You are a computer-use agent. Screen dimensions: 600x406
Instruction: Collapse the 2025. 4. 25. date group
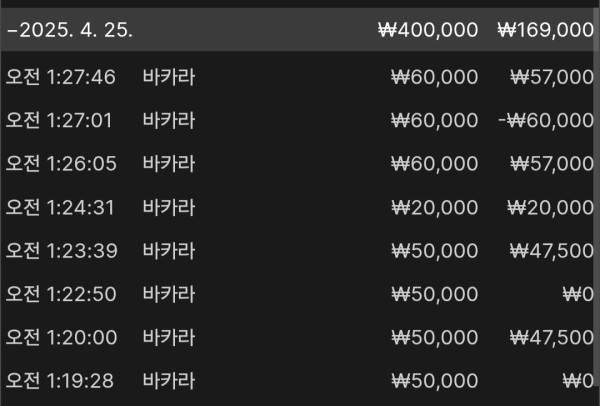[x=70, y=31]
